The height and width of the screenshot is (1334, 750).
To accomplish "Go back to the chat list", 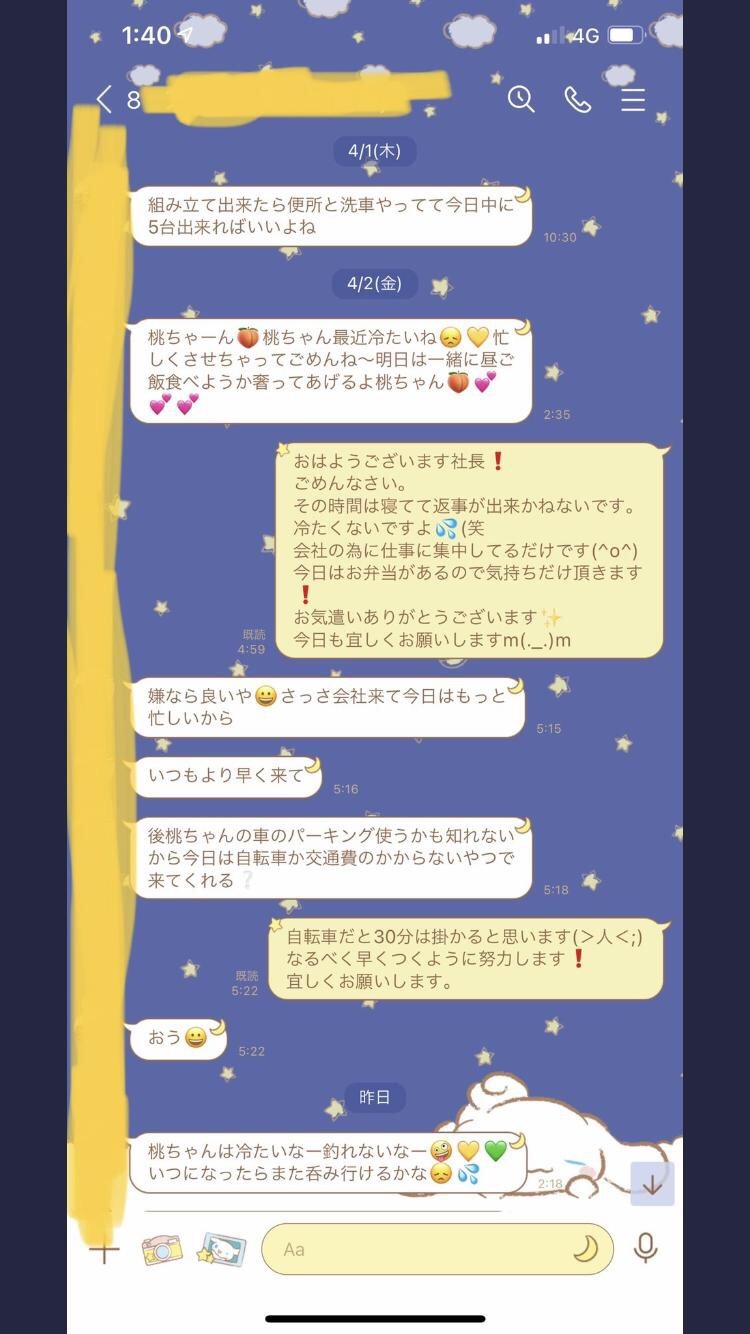I will (x=104, y=98).
